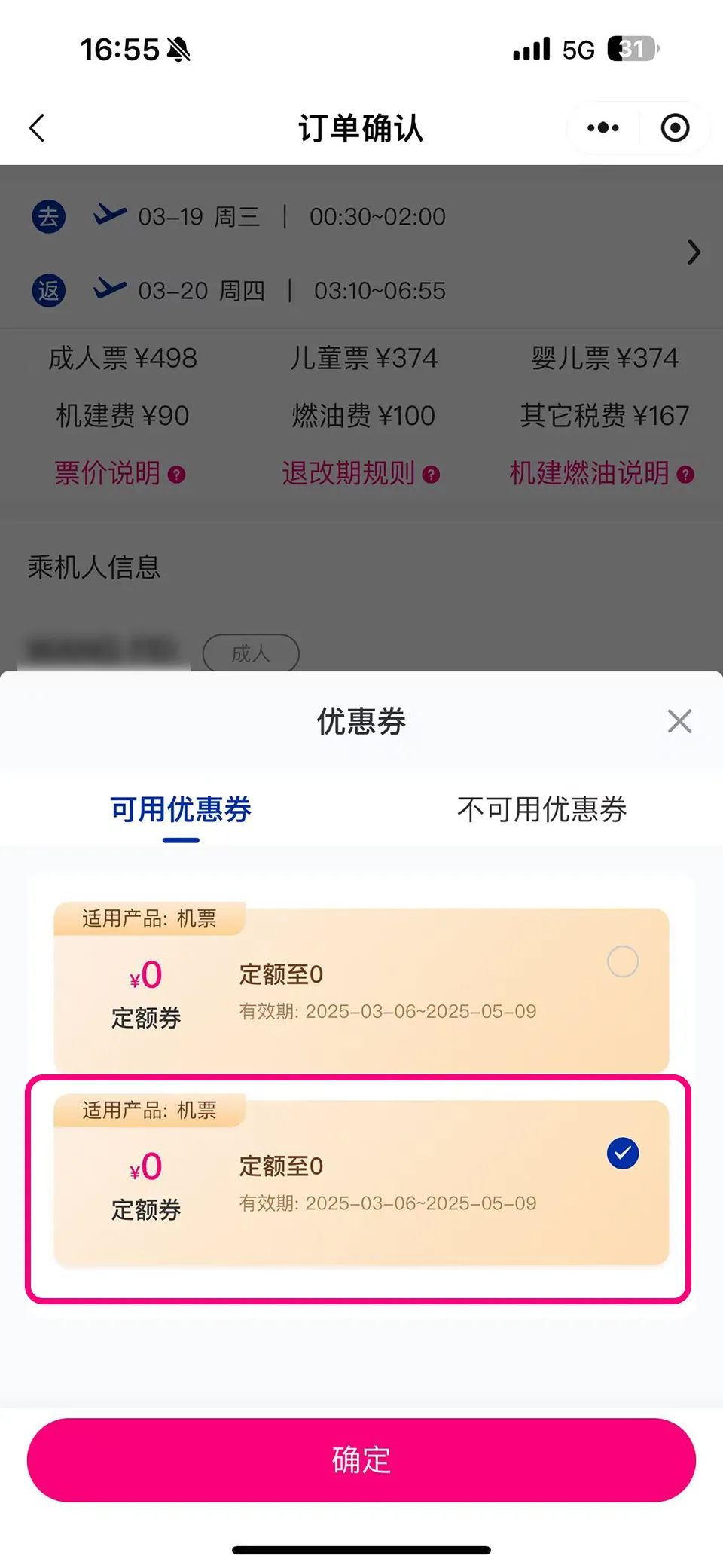Deselect the checked 定额至0 coupon
Screen dimensions: 723x1568
[x=623, y=1154]
